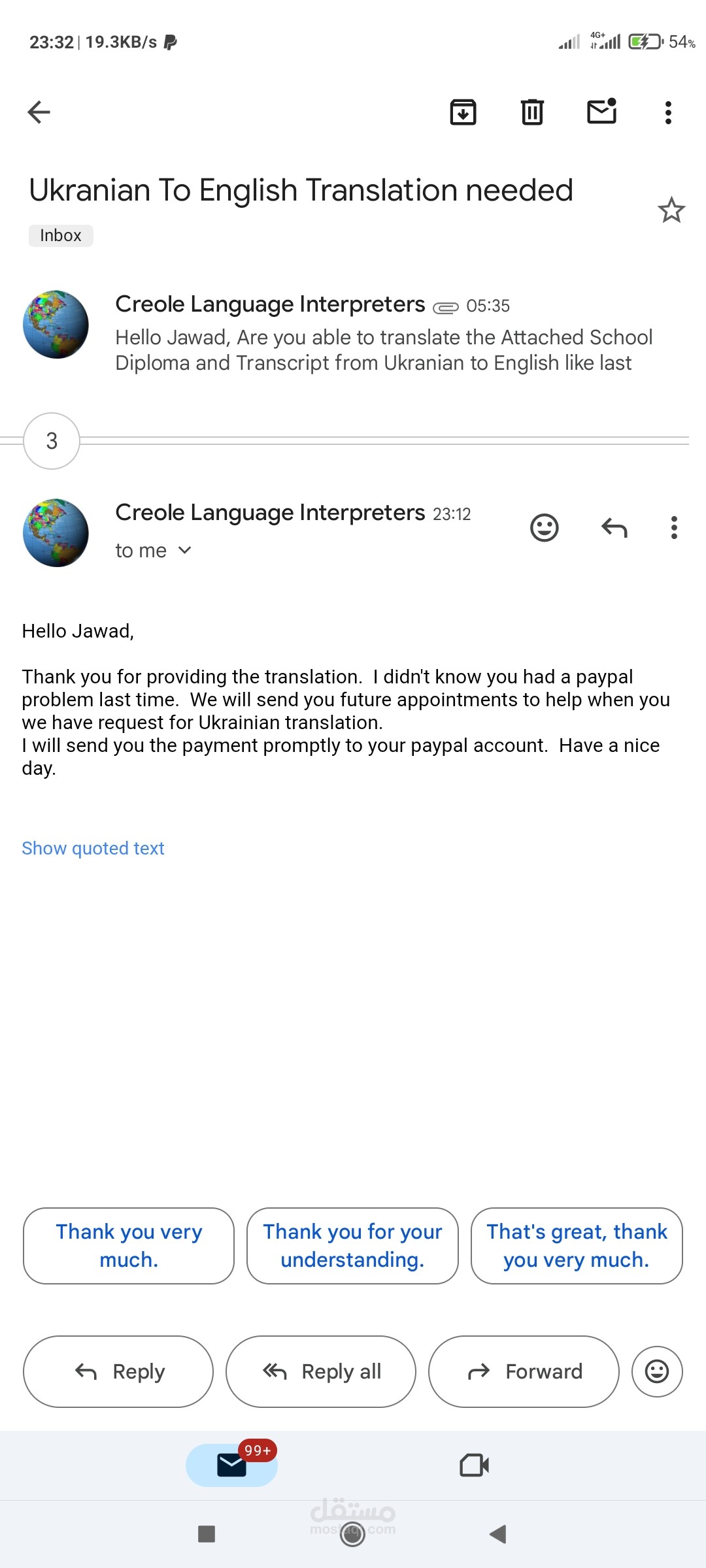706x1568 pixels.
Task: Open the 23:12 message's more options menu
Action: [674, 527]
